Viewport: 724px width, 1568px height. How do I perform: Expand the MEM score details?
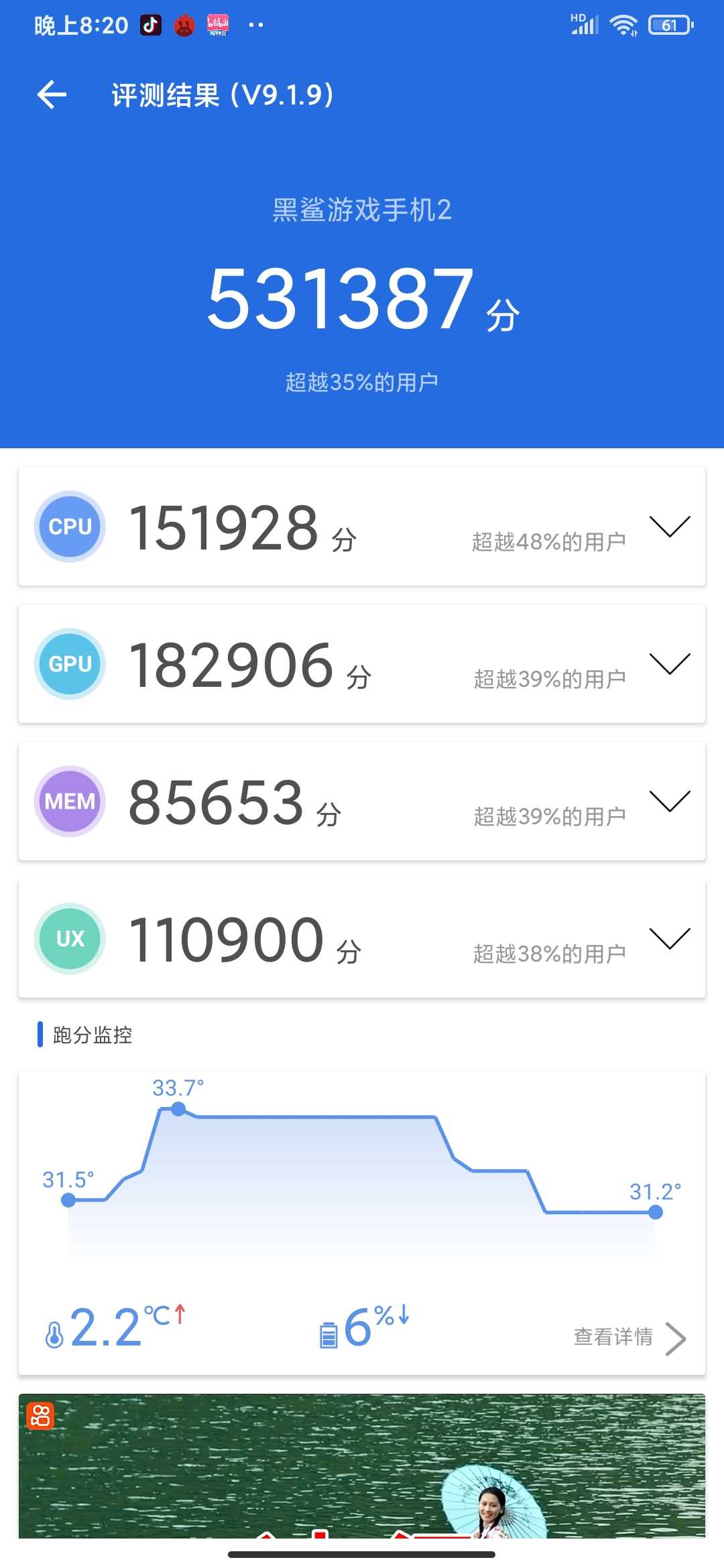pyautogui.click(x=670, y=801)
